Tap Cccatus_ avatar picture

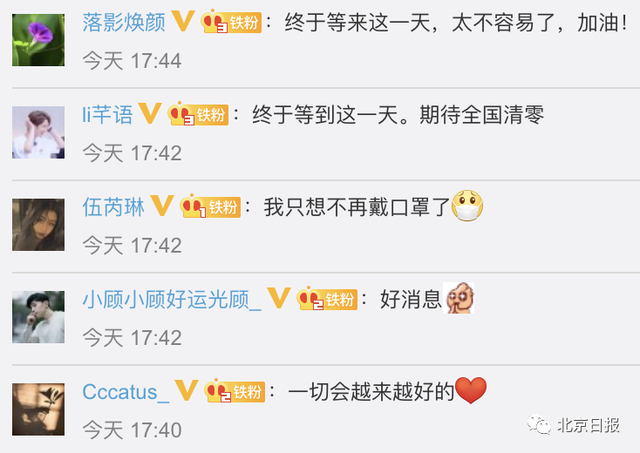(x=38, y=408)
